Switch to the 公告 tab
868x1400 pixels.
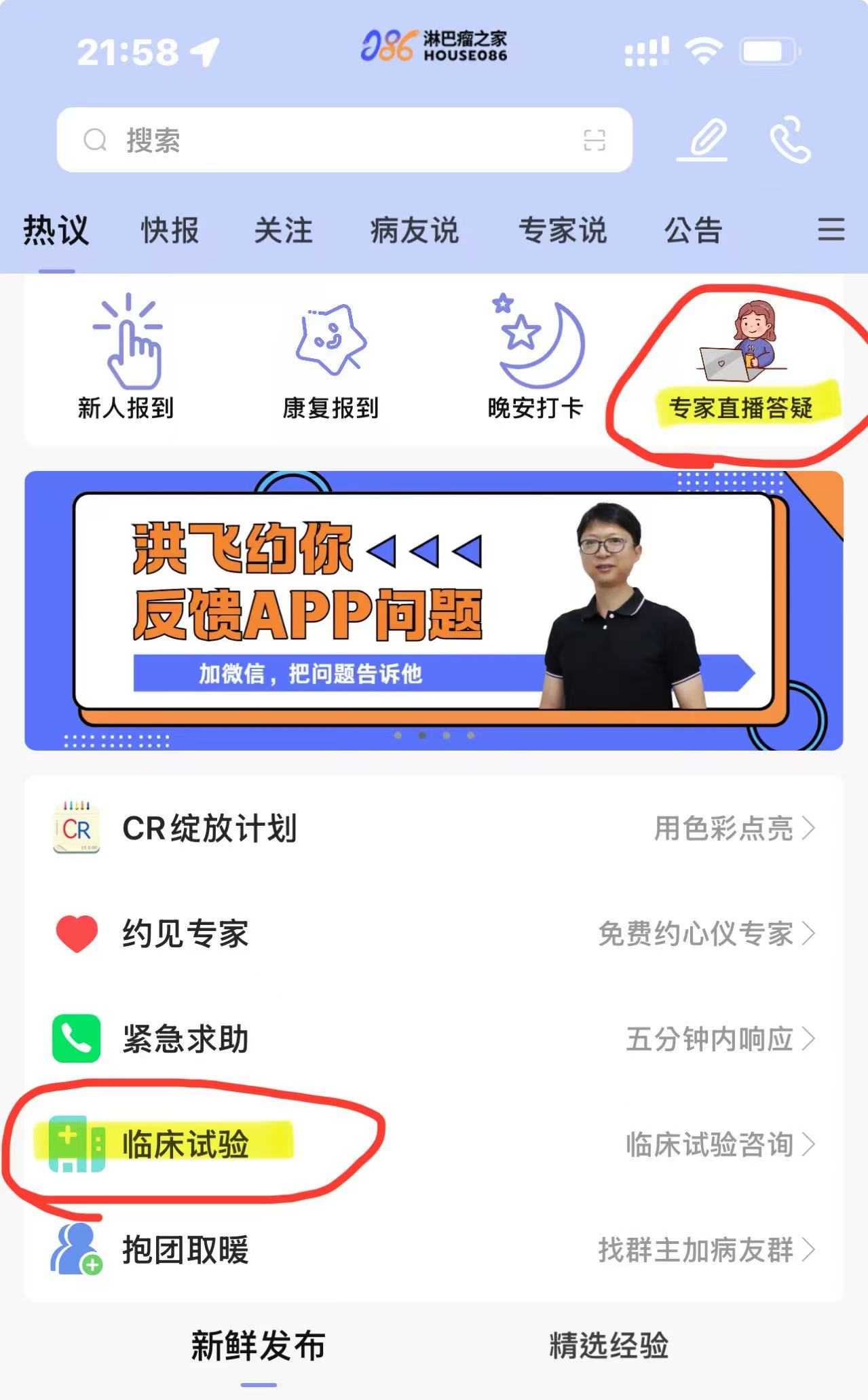click(x=693, y=231)
